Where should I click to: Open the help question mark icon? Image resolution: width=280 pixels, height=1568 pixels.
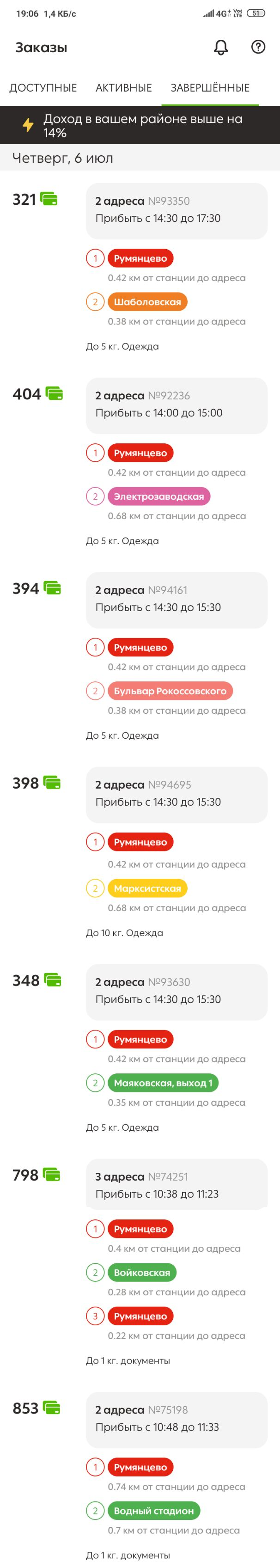[258, 47]
